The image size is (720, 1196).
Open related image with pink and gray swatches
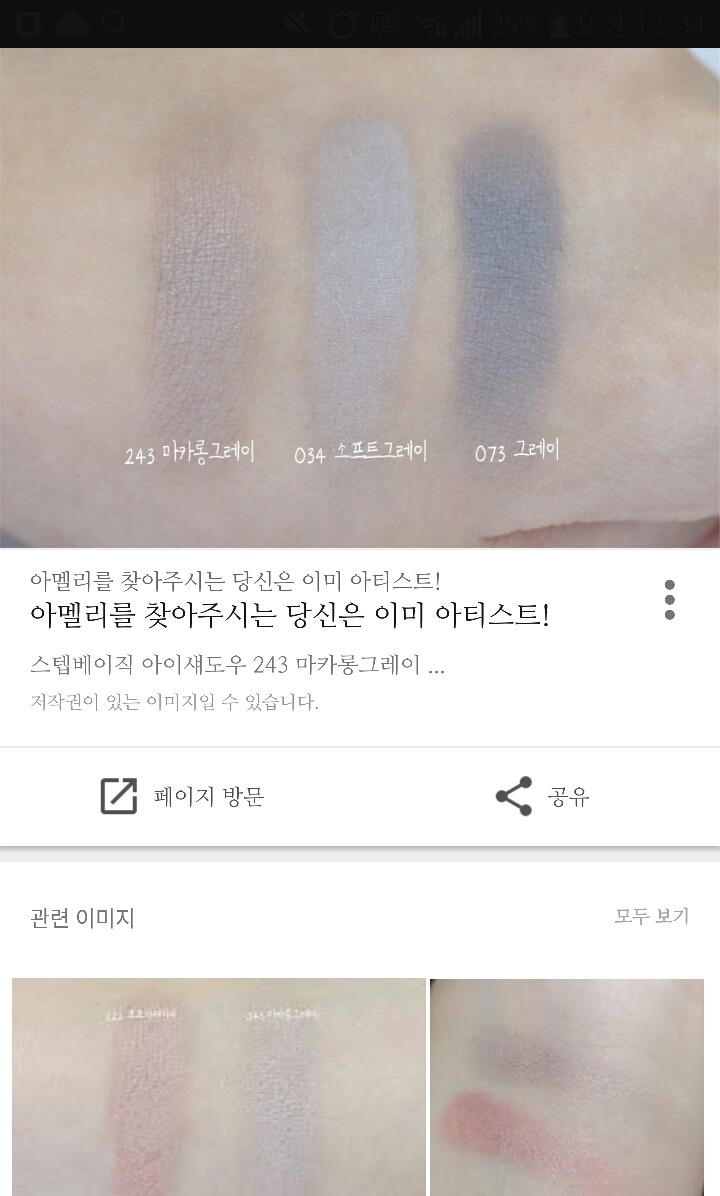218,1086
